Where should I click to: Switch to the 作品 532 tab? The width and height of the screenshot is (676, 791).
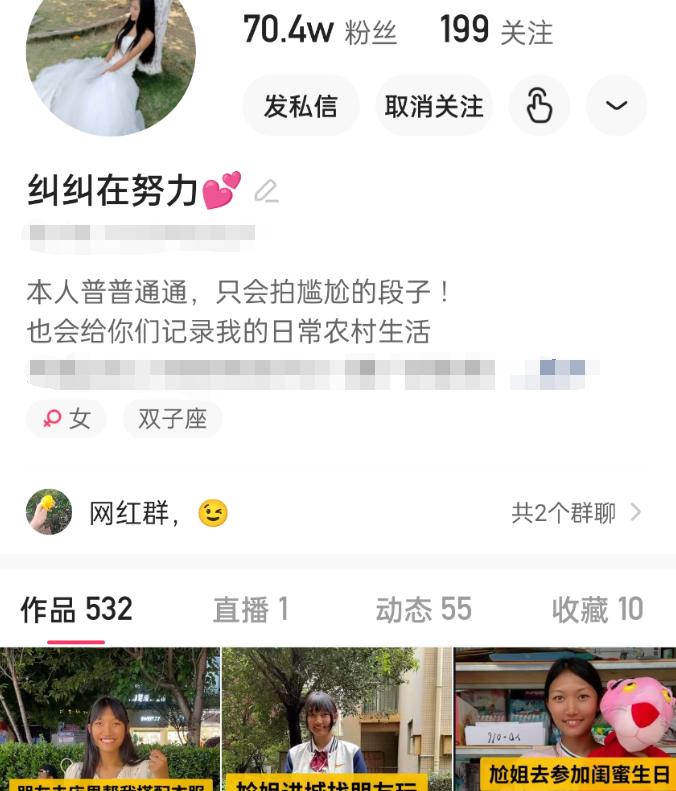(x=77, y=609)
